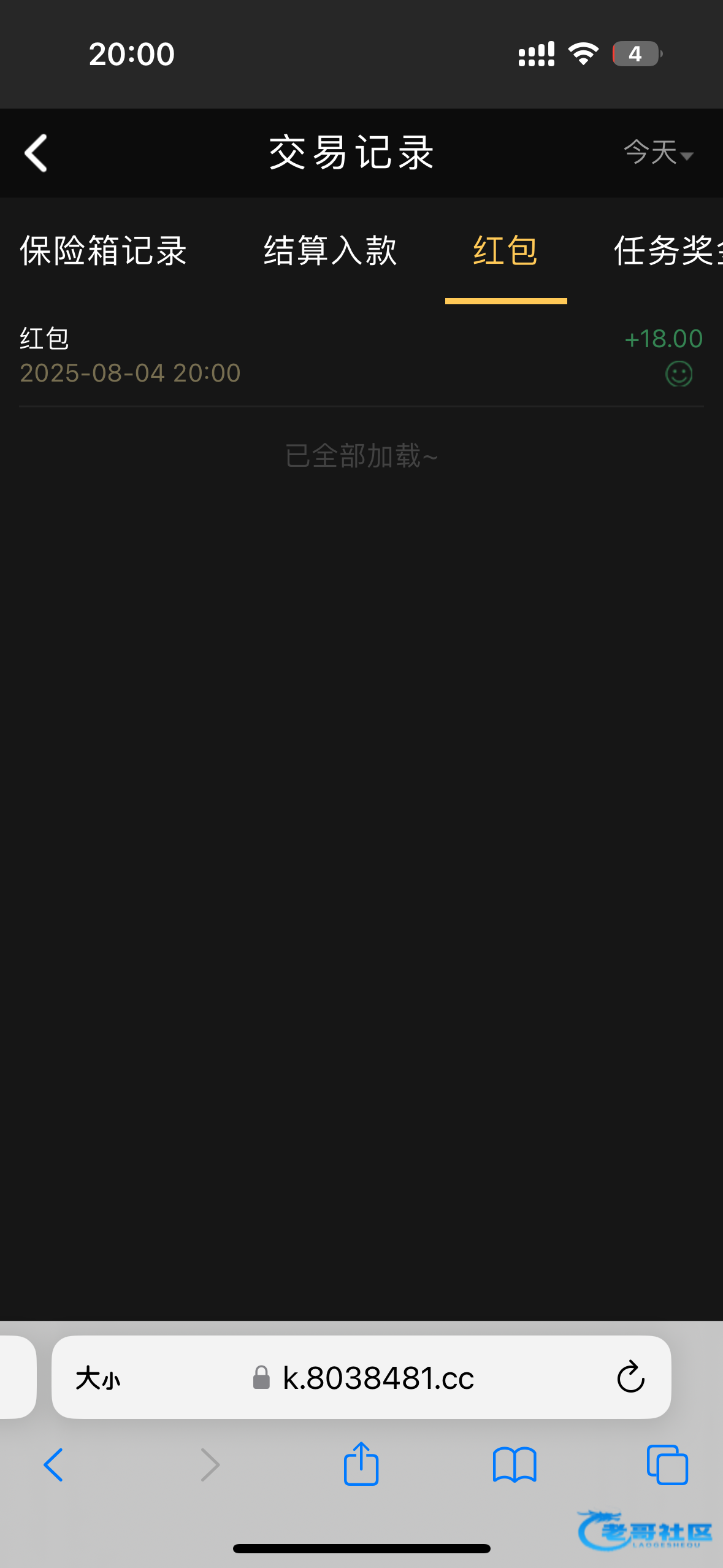The width and height of the screenshot is (723, 1568).
Task: Show open Safari tabs
Action: click(667, 1465)
